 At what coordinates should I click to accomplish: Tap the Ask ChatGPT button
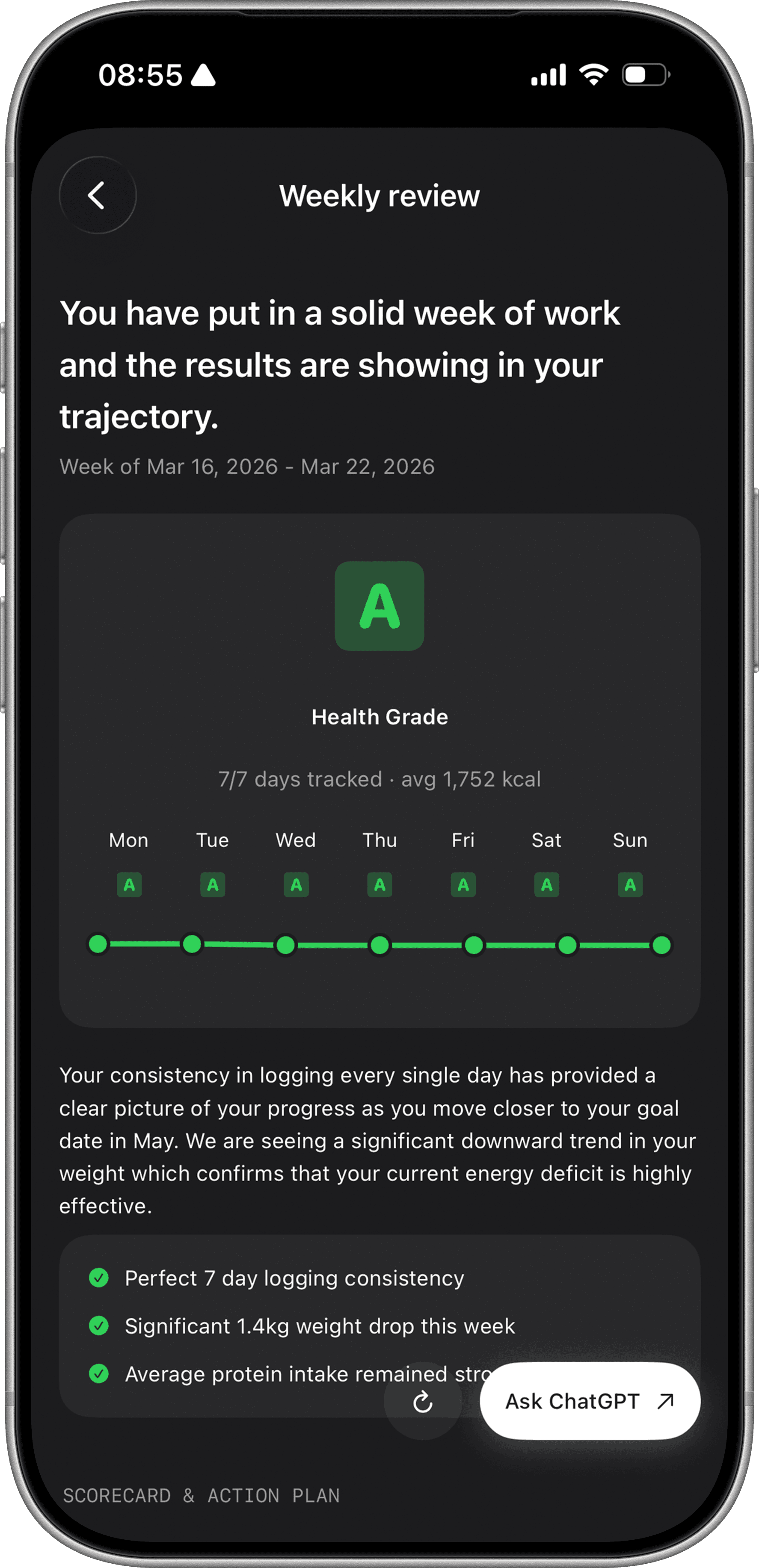point(589,1401)
